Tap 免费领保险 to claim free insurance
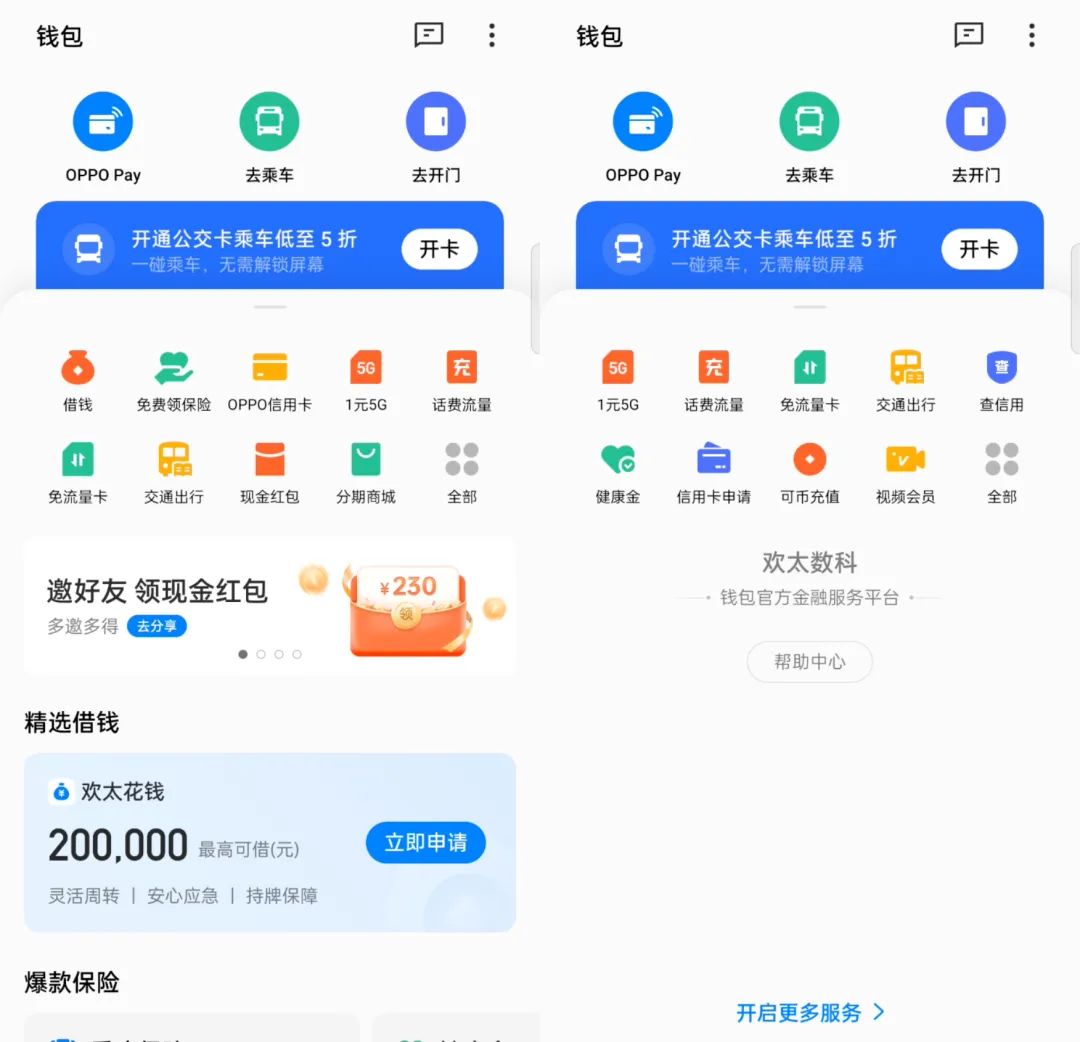This screenshot has width=1080, height=1042. point(174,381)
